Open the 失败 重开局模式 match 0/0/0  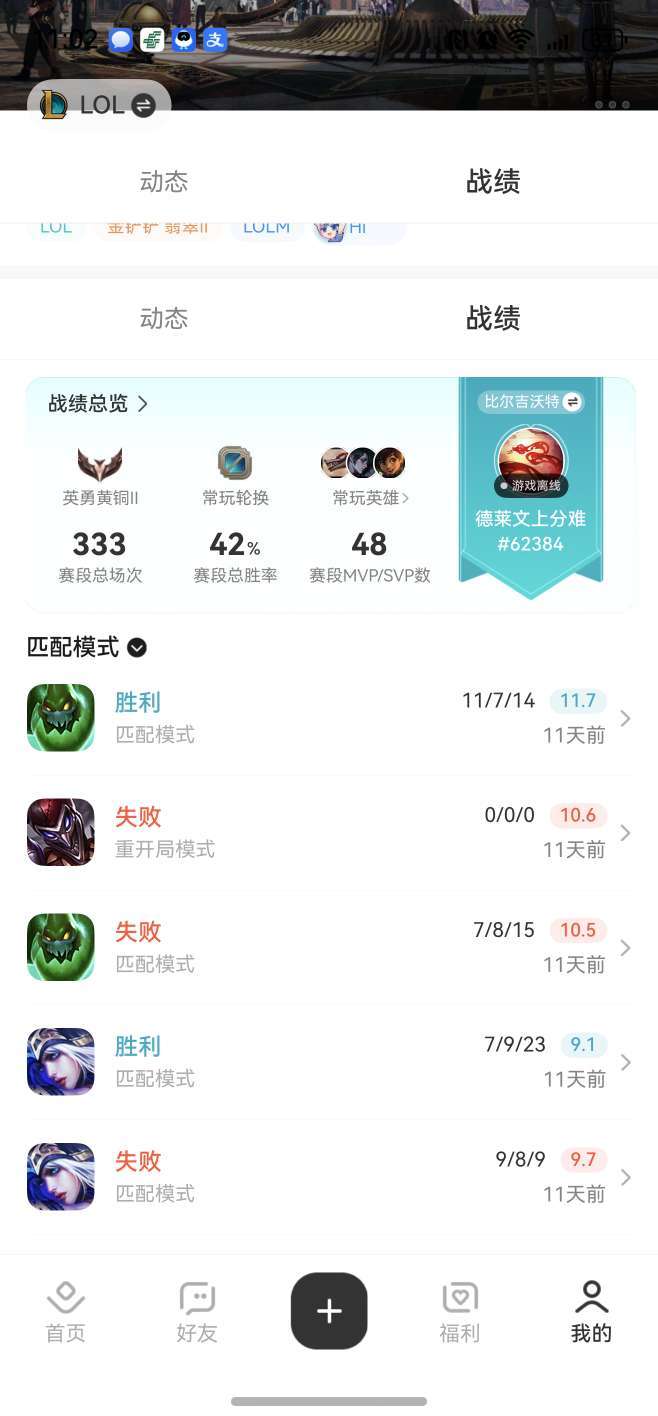point(329,832)
